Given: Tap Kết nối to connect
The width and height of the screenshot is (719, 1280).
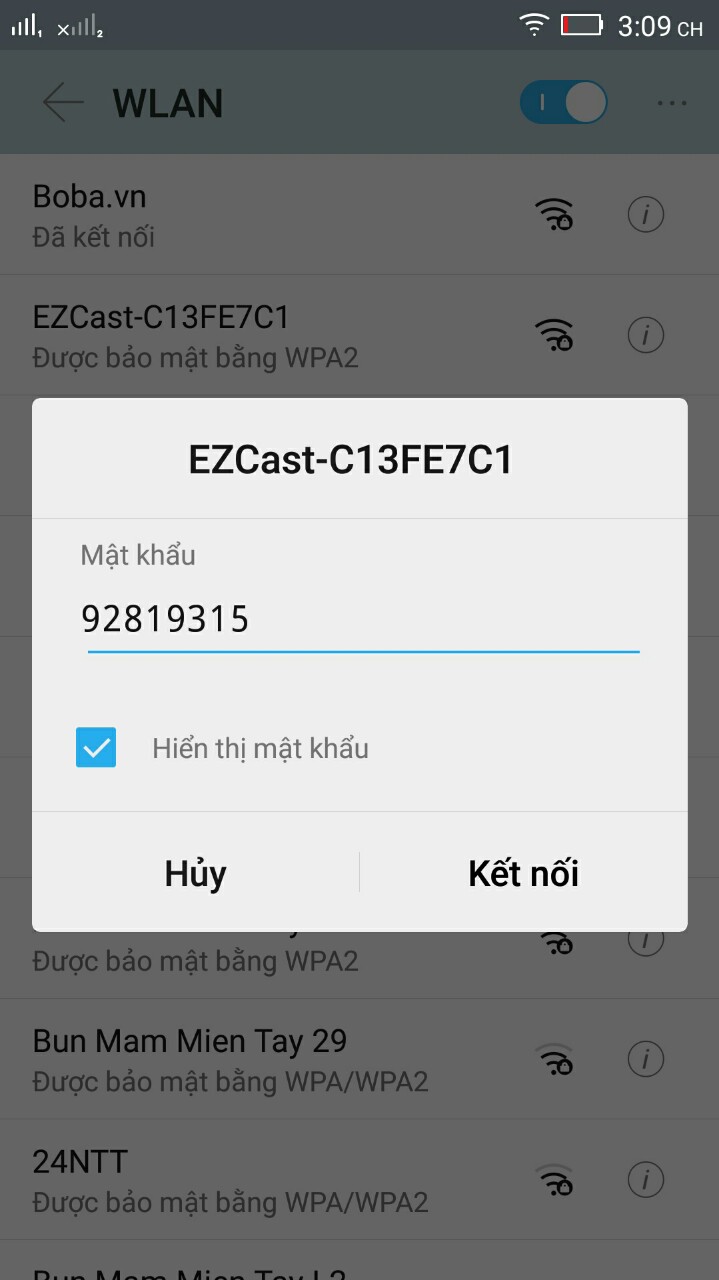Looking at the screenshot, I should coord(523,873).
